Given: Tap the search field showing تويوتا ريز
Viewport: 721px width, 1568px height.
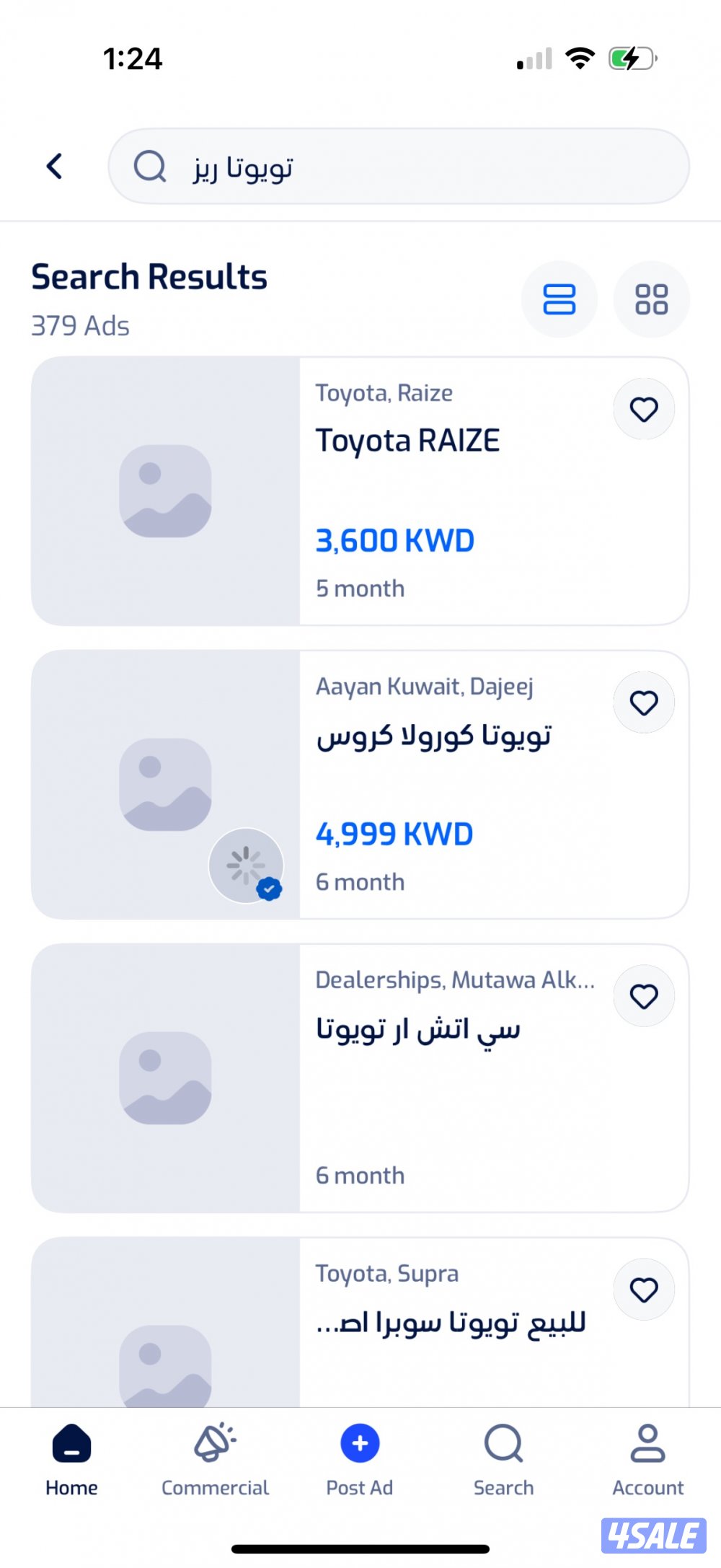Looking at the screenshot, I should (398, 167).
